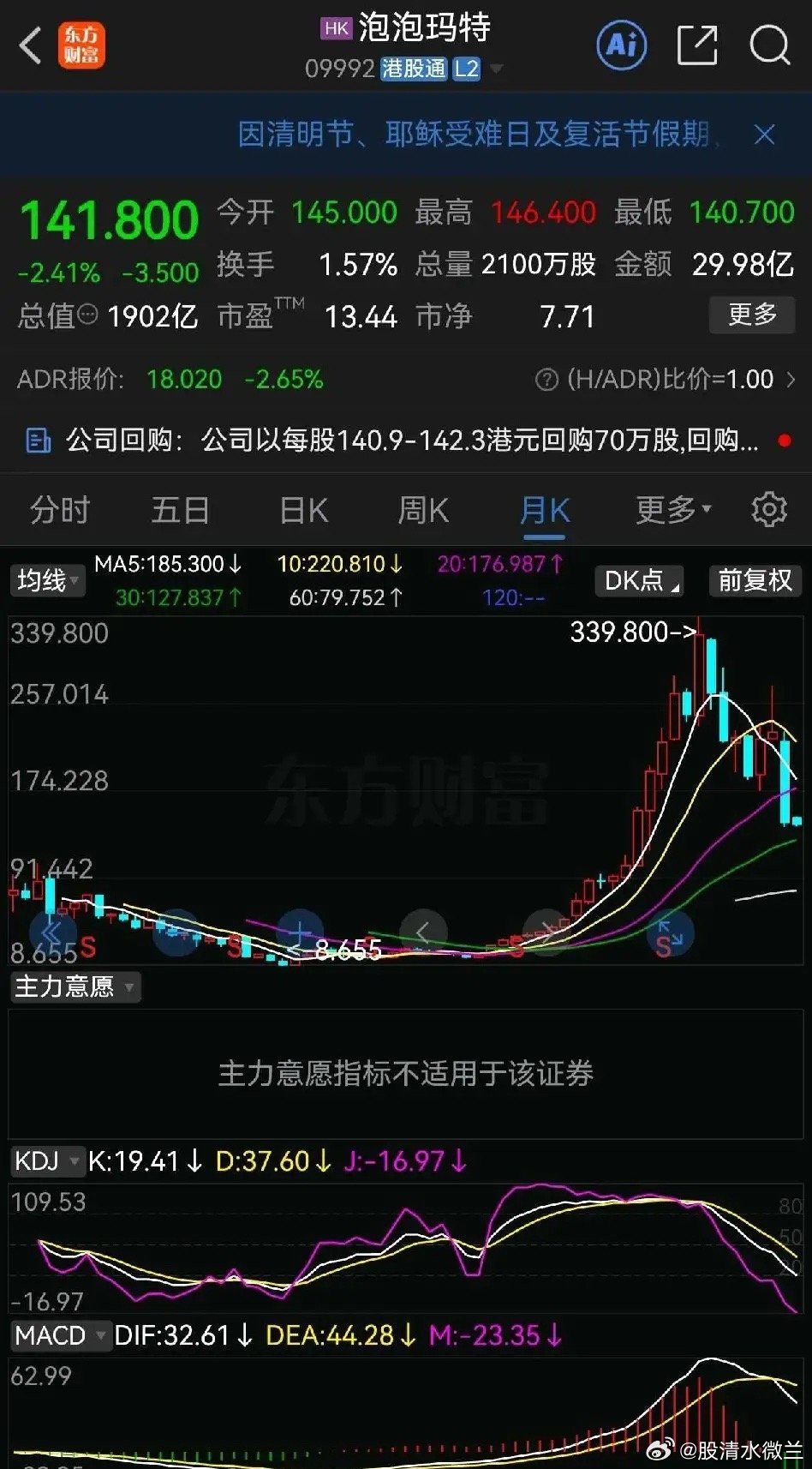Open the 主力意愿 indicator selector
This screenshot has height=1469, width=812.
75,987
